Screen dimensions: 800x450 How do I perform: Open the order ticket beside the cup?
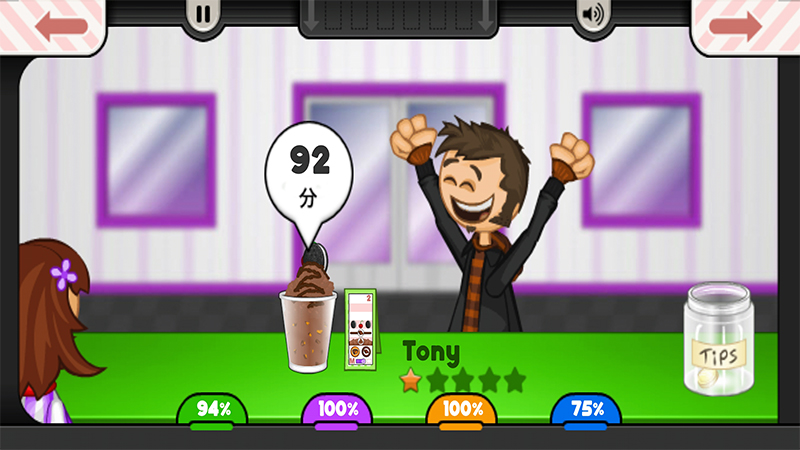pos(360,329)
